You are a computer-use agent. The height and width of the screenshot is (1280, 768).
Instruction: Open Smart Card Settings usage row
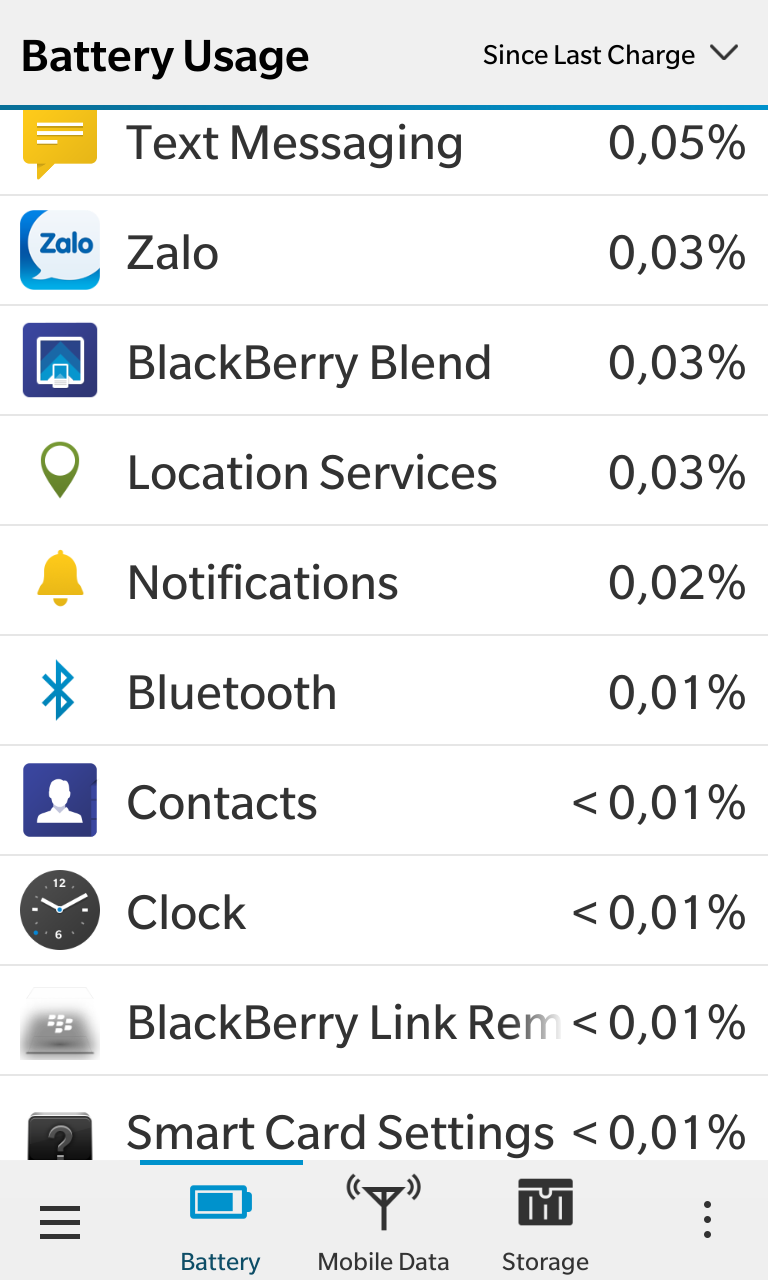384,1118
